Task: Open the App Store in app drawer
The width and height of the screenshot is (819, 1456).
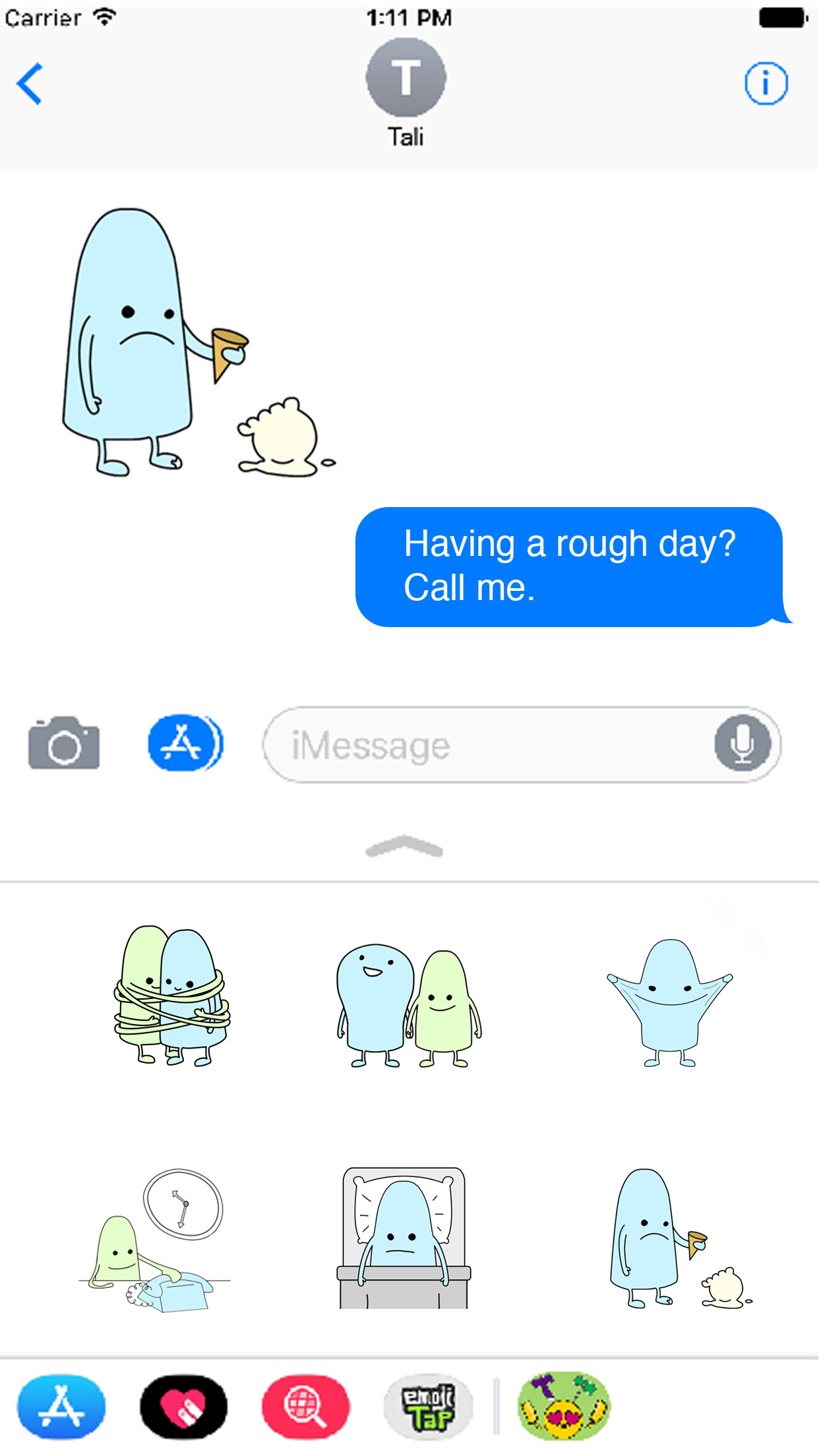Action: pos(61,1407)
